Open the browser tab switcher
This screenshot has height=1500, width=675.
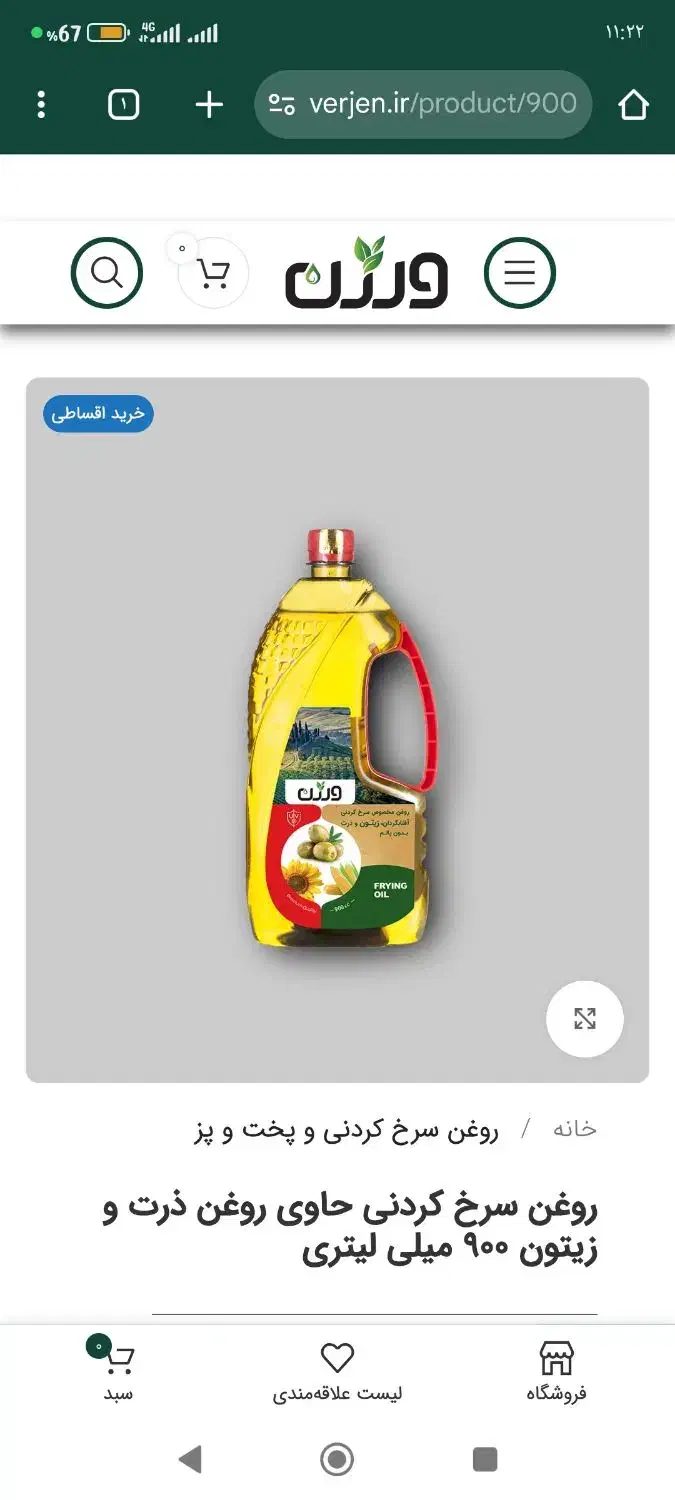point(123,105)
